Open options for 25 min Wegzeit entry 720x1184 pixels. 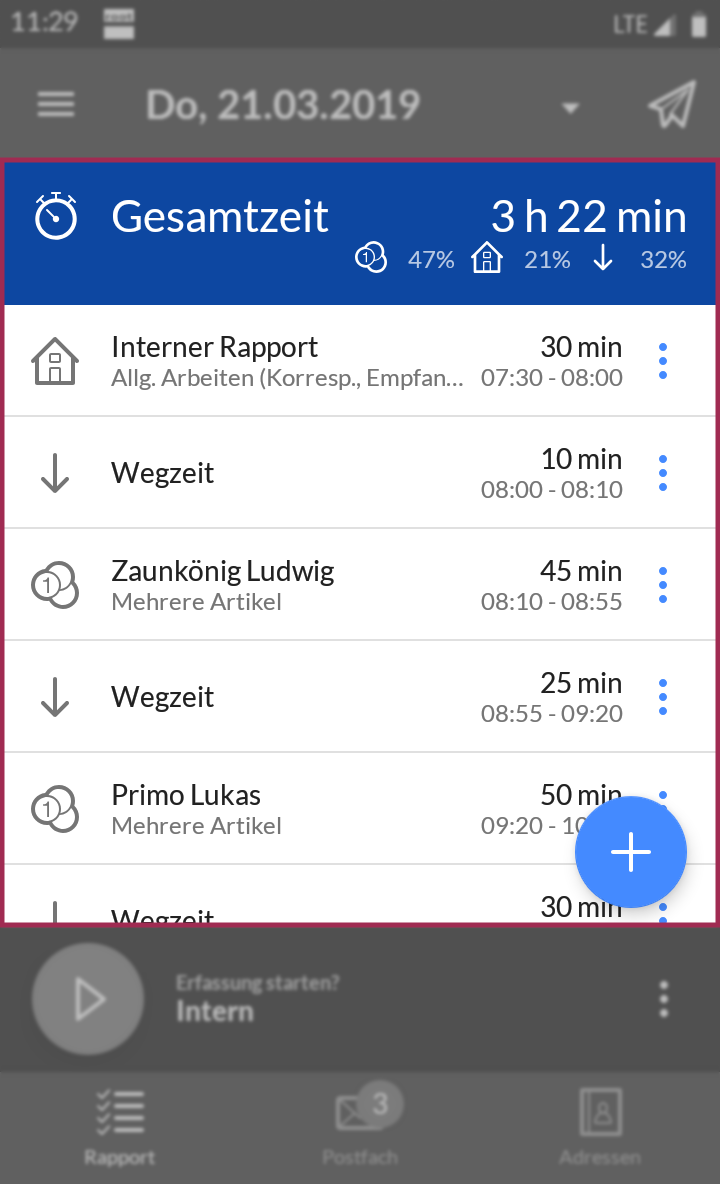(663, 696)
